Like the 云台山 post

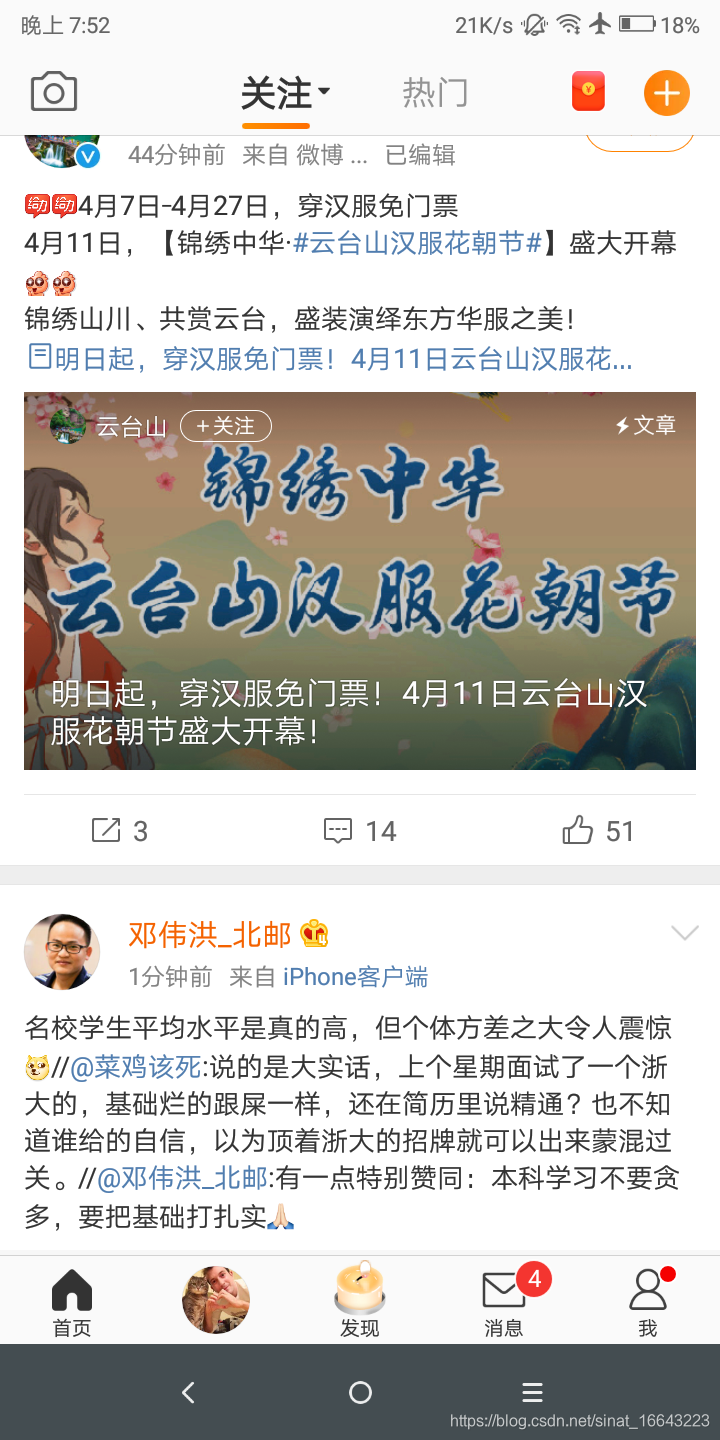click(598, 831)
